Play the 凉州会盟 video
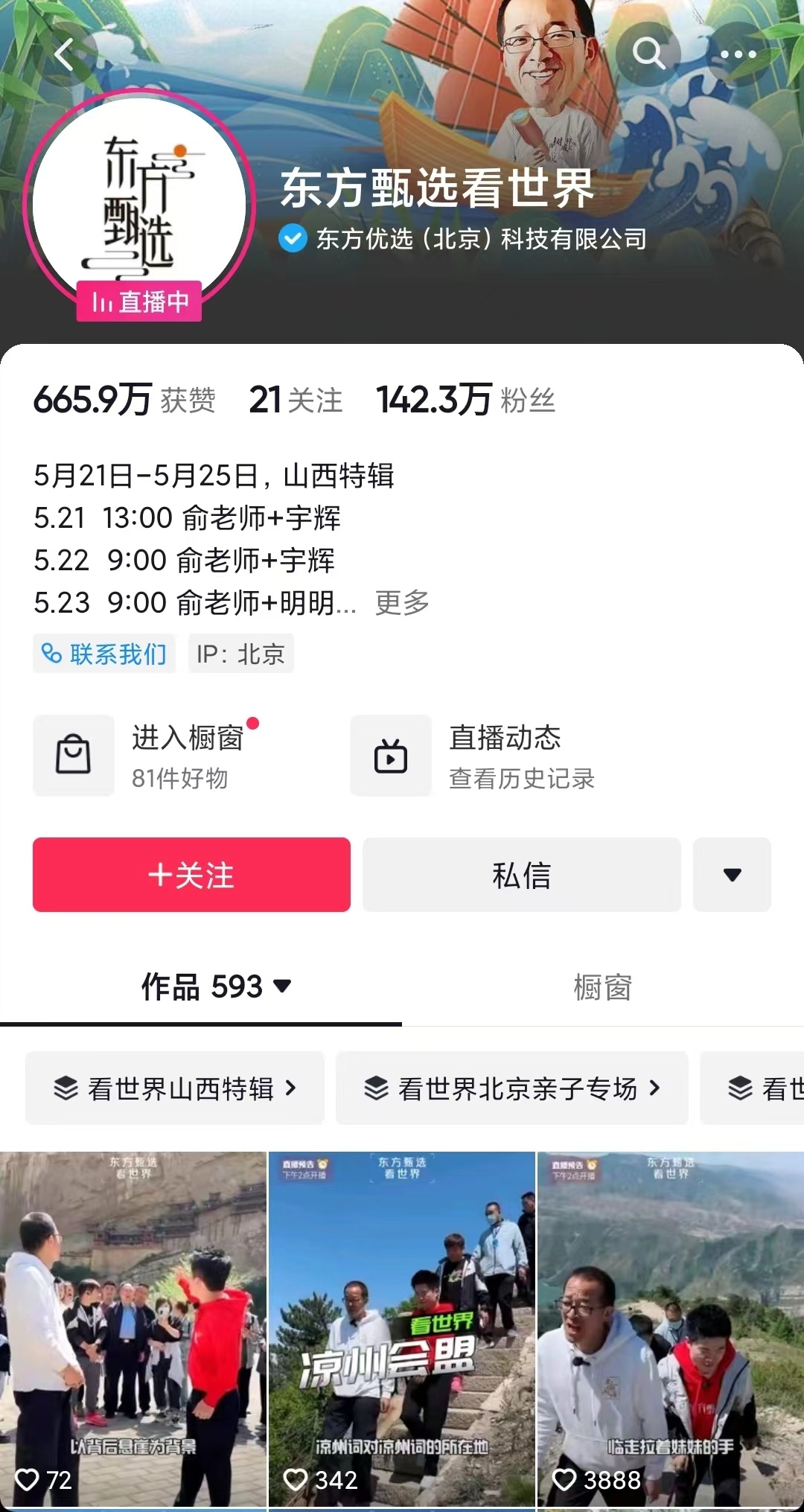 tap(401, 1329)
